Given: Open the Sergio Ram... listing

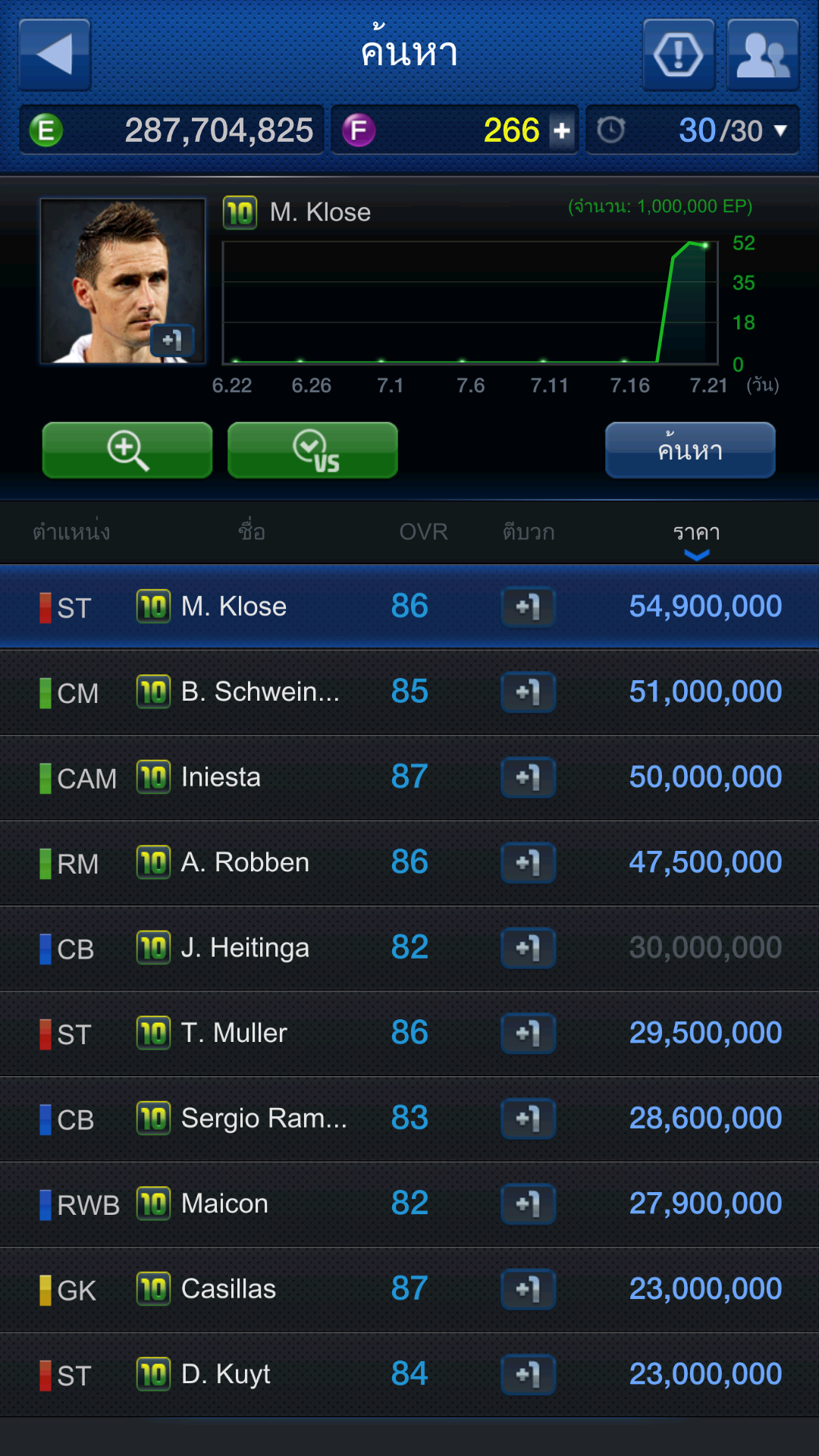Looking at the screenshot, I should point(409,1119).
